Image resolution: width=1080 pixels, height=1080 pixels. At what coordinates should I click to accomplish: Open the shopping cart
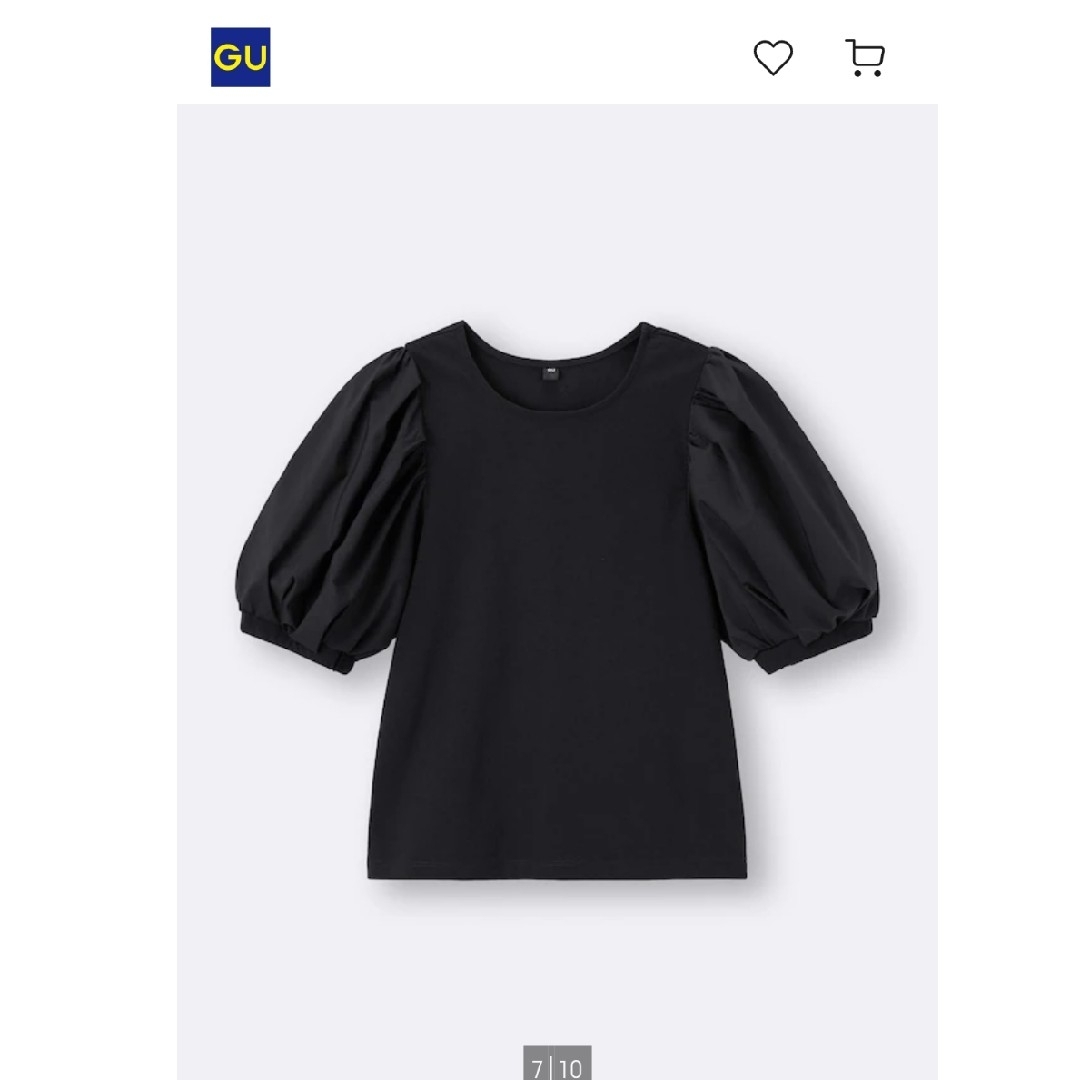864,58
